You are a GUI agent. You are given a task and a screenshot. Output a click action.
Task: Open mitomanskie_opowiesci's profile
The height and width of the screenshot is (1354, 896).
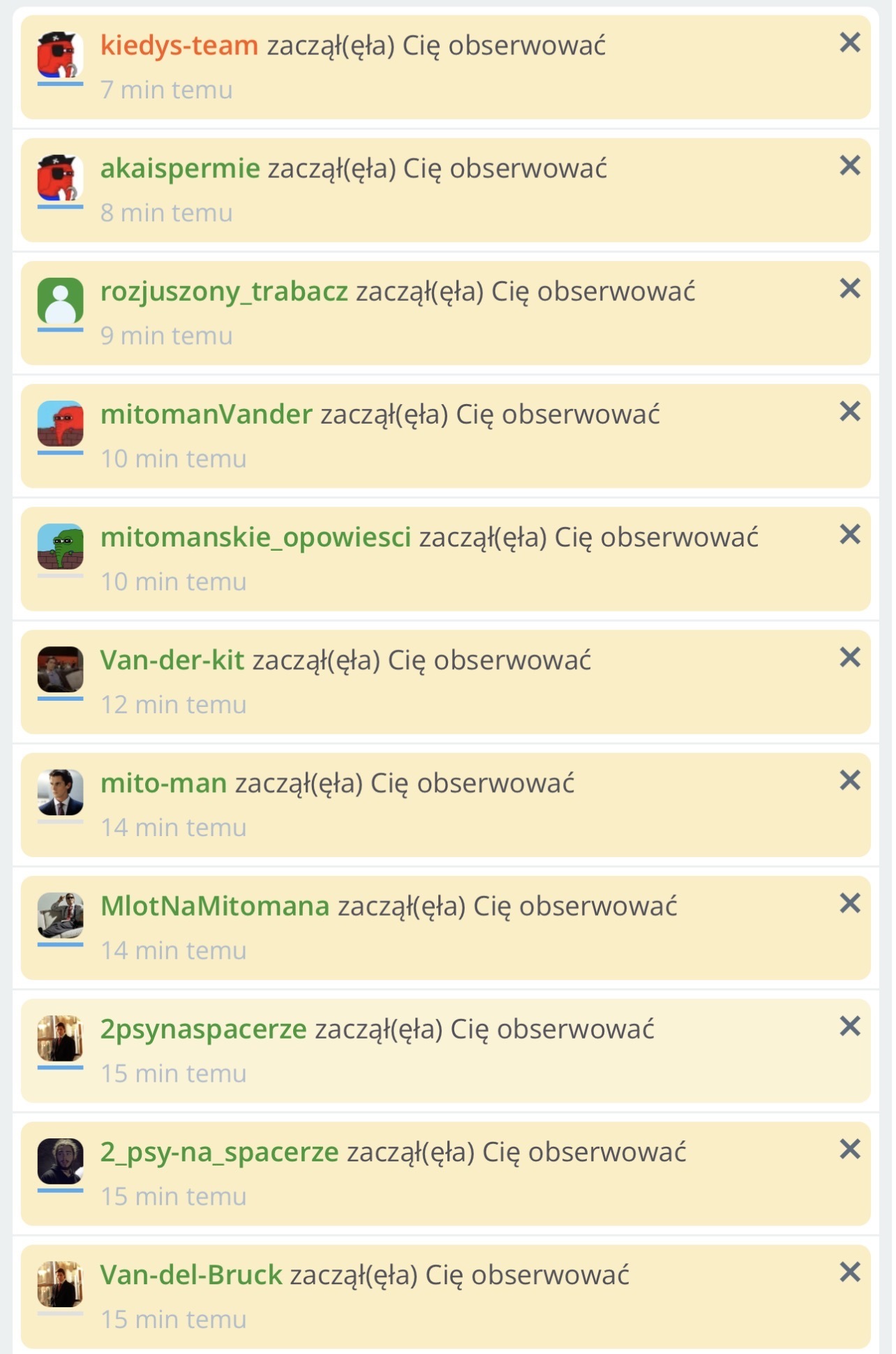coord(255,537)
